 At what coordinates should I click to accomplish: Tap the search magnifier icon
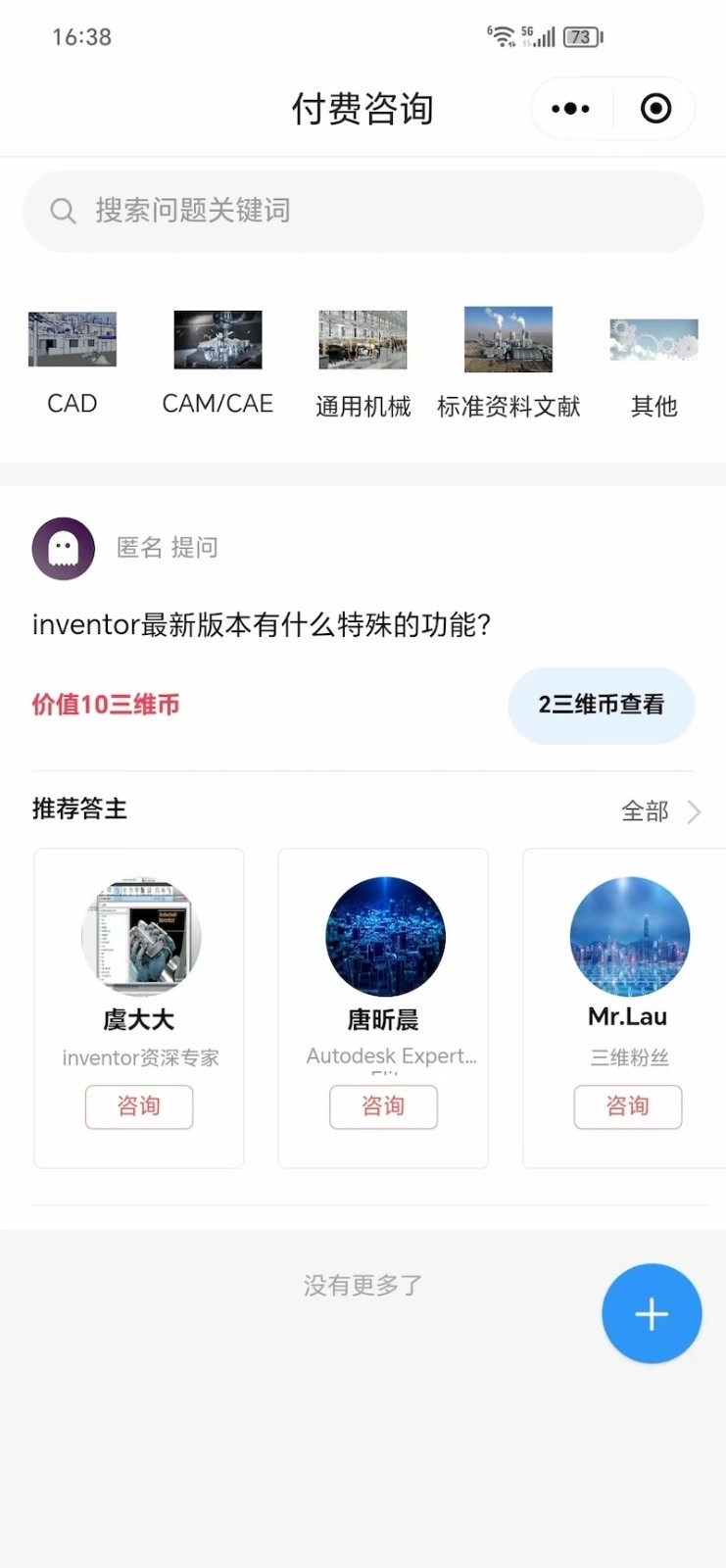point(63,211)
